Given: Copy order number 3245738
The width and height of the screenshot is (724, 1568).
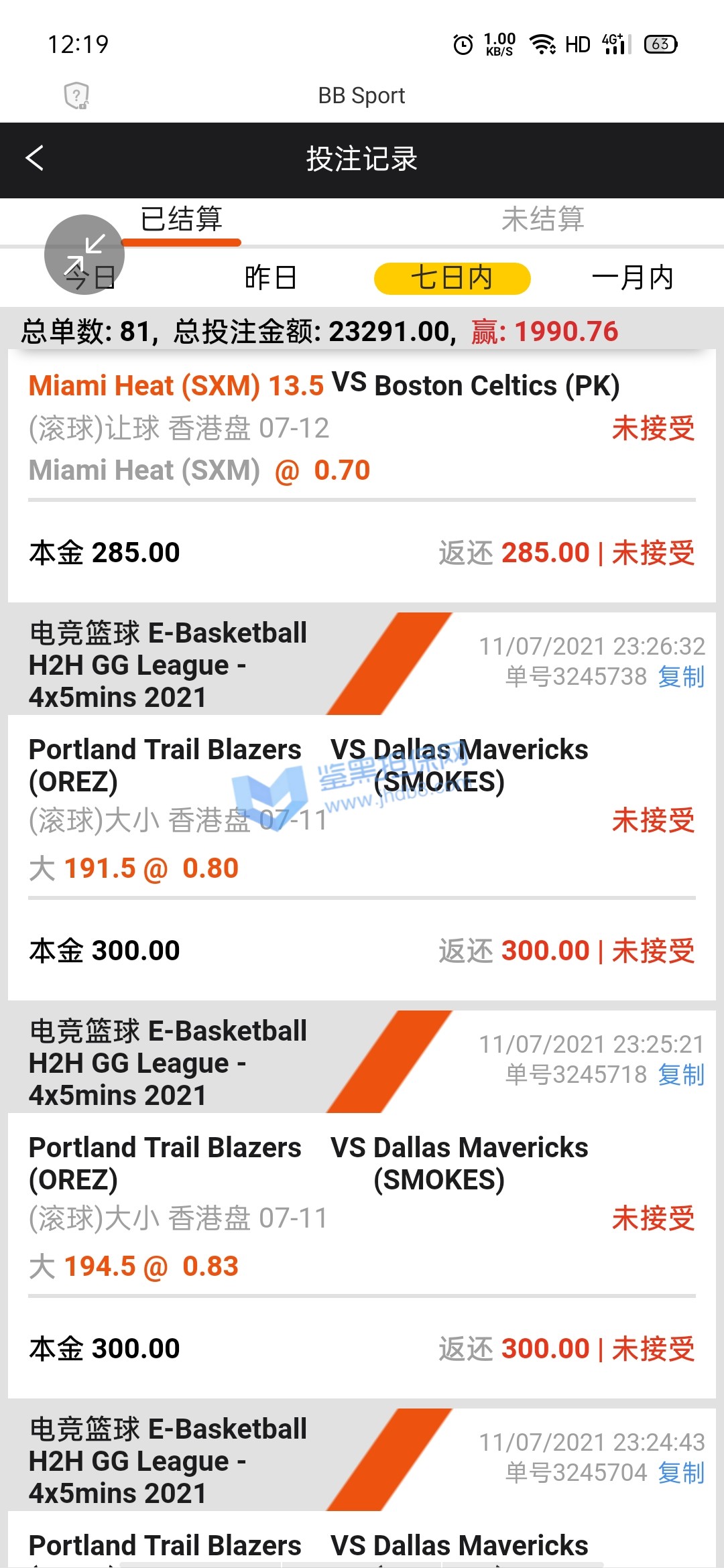Looking at the screenshot, I should tap(681, 677).
